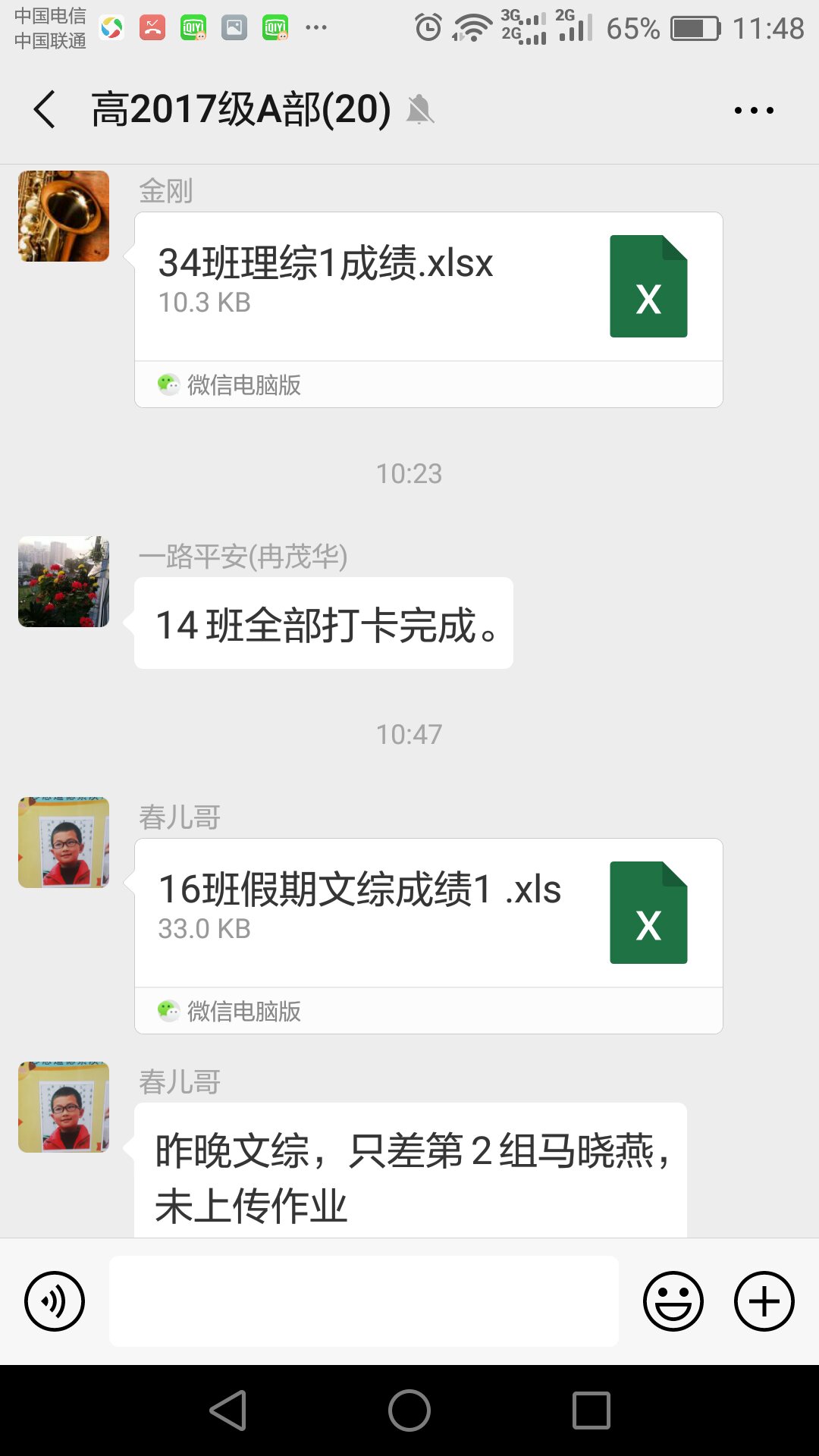The image size is (819, 1456).
Task: Open the plus attachment menu
Action: click(x=764, y=1301)
